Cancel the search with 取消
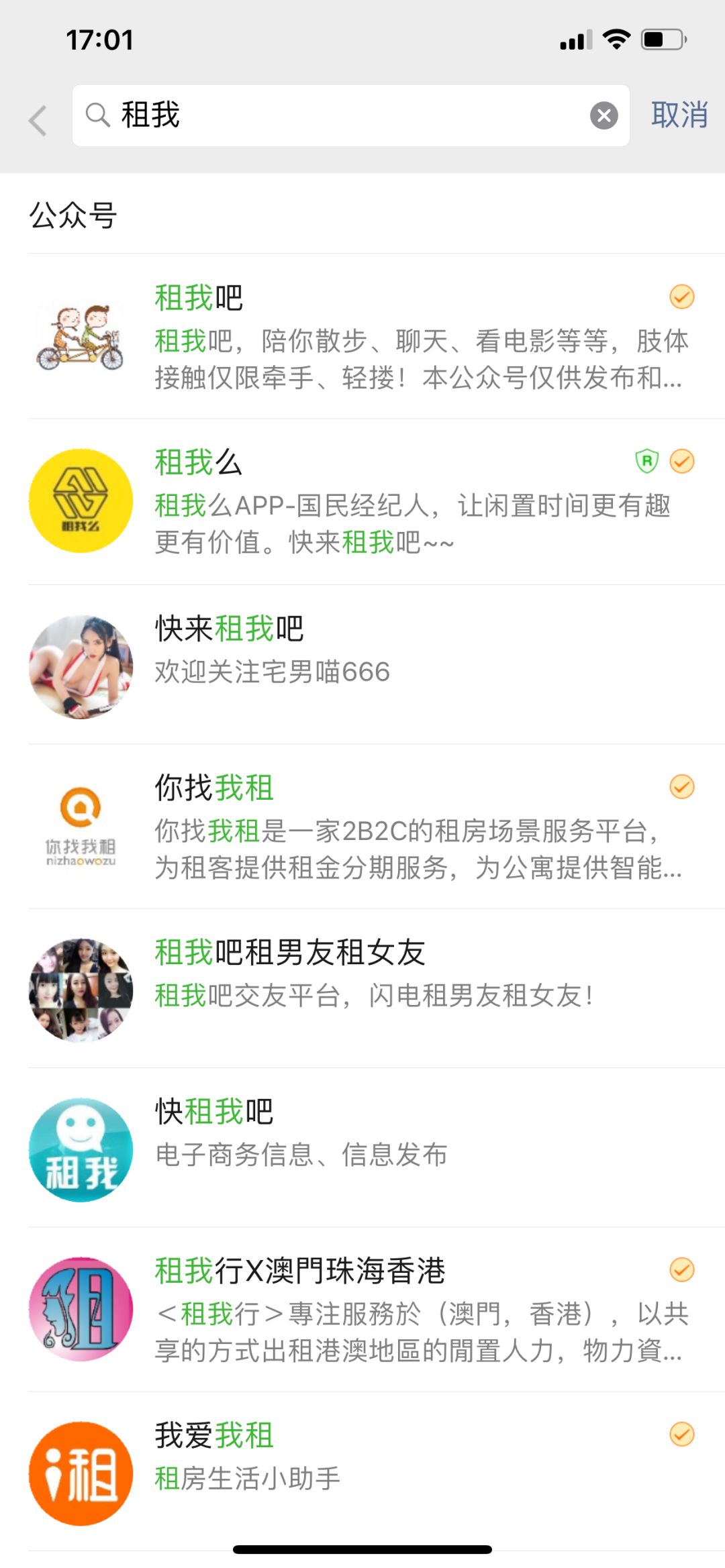 (679, 115)
